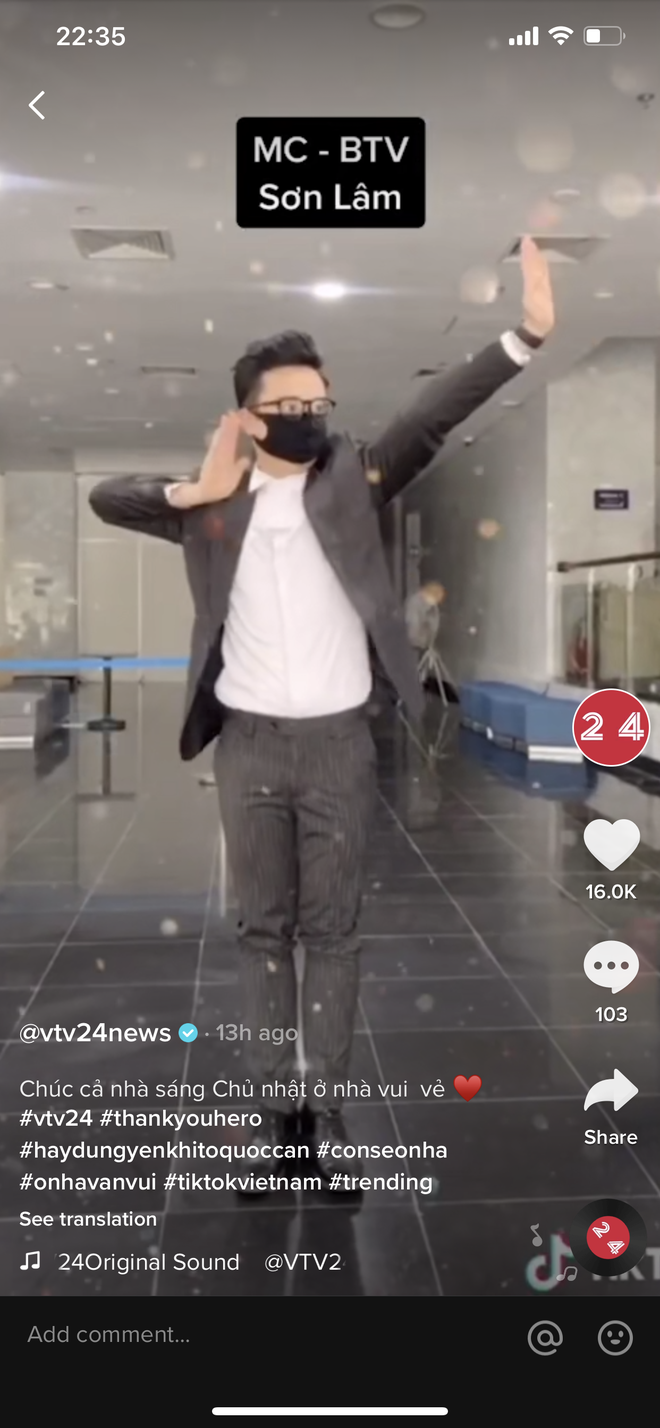Open the VTV24 profile avatar

[x=611, y=727]
